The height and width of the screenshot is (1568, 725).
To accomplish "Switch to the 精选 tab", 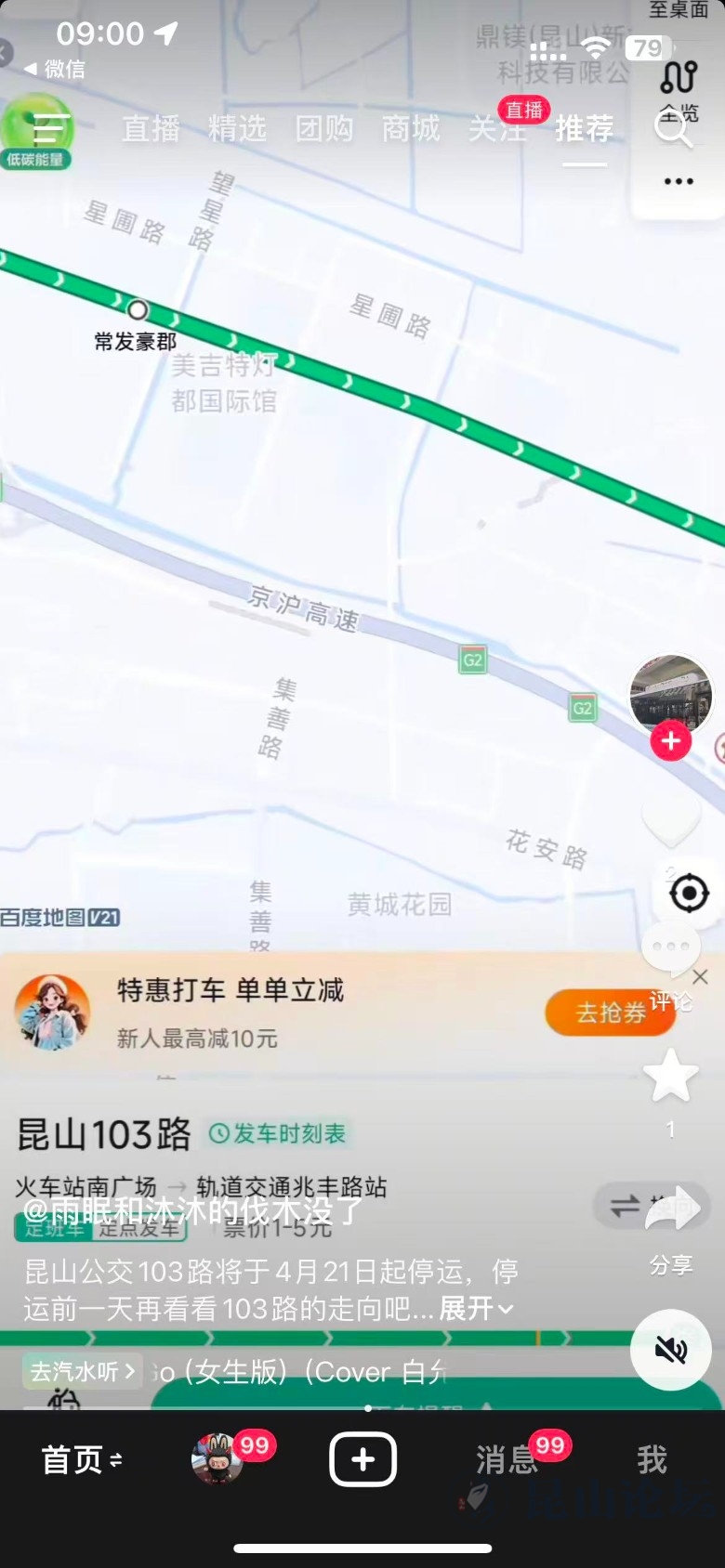I will point(237,128).
